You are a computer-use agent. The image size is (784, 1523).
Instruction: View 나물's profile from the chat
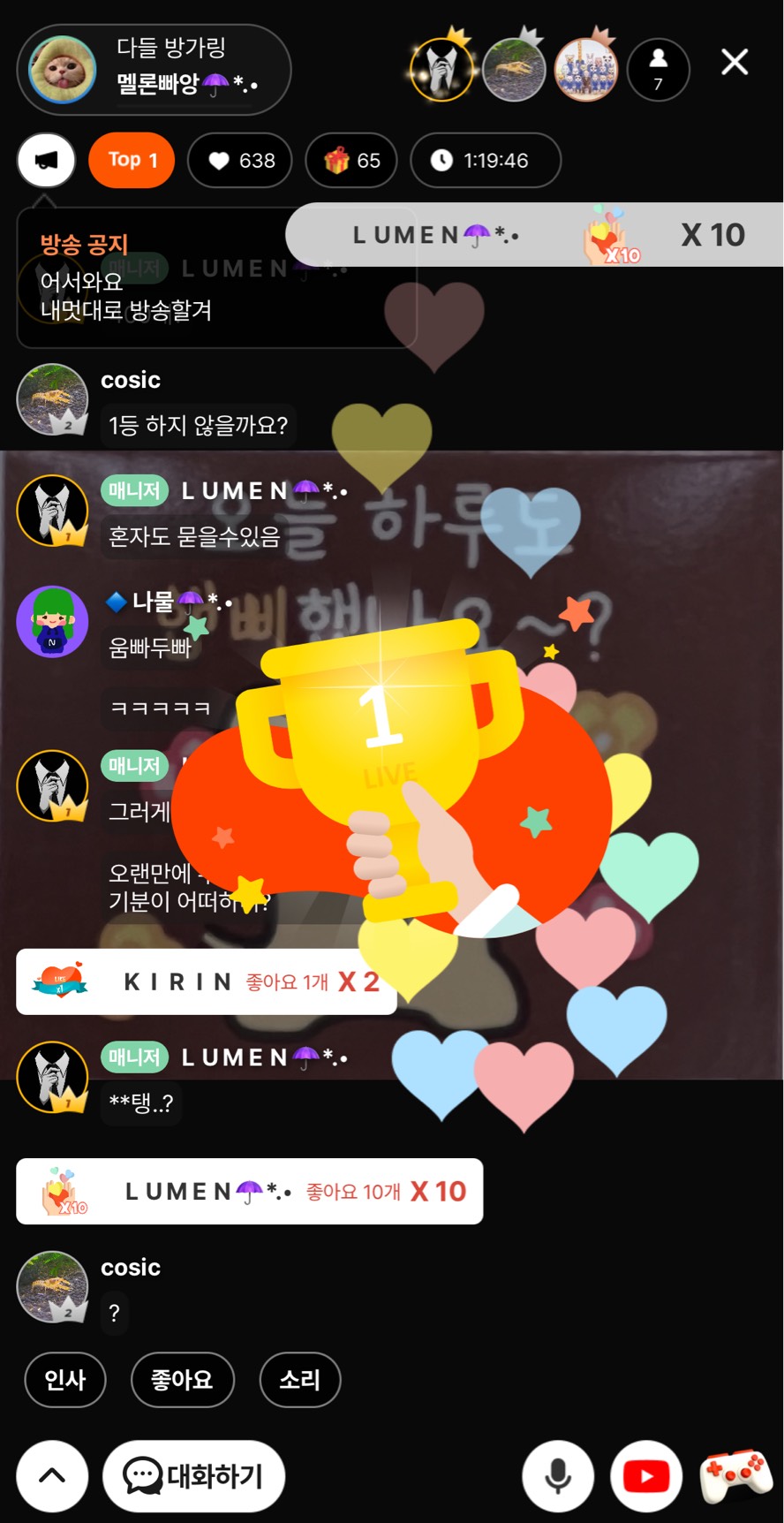(x=52, y=621)
